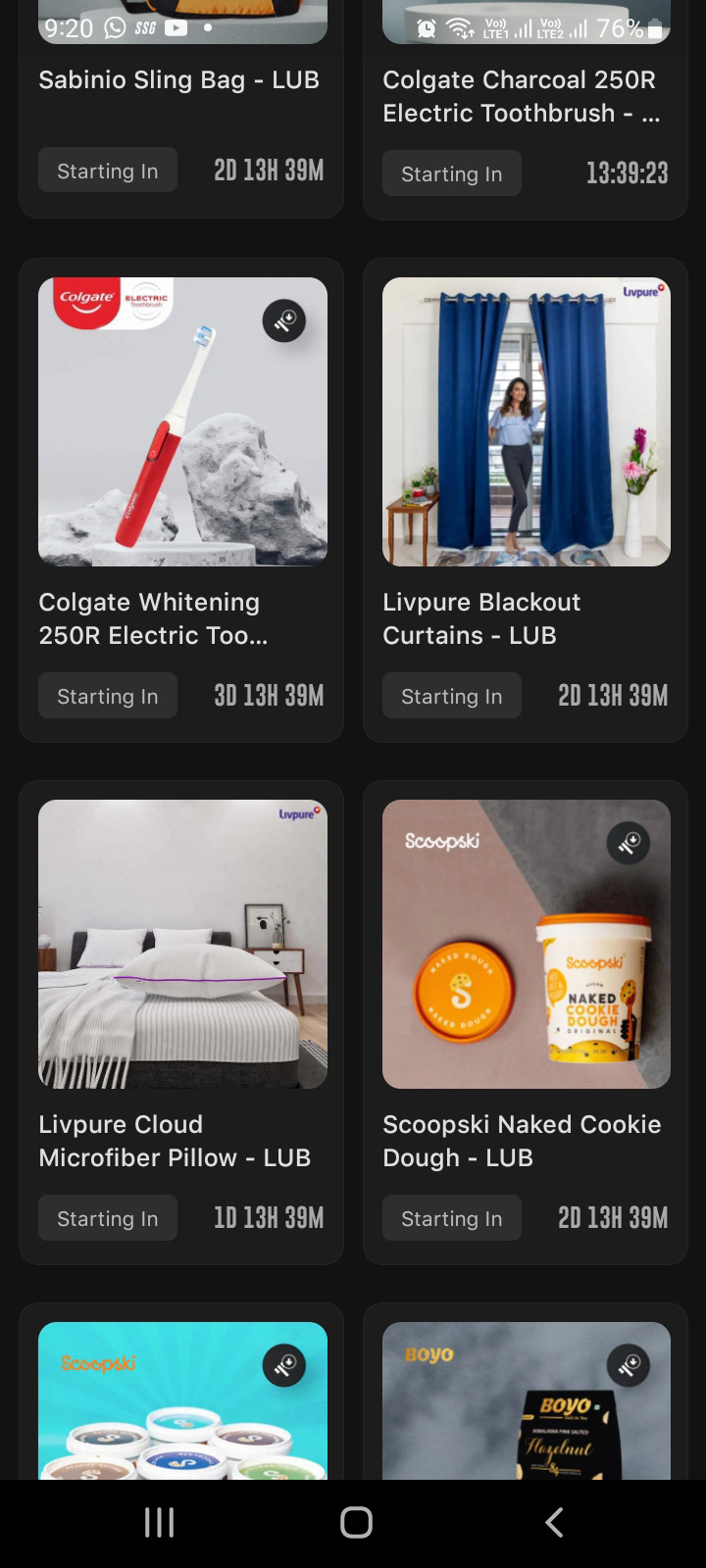This screenshot has width=706, height=1568.
Task: Open the Scoopski Naked Cookie Dough card
Action: (x=526, y=944)
